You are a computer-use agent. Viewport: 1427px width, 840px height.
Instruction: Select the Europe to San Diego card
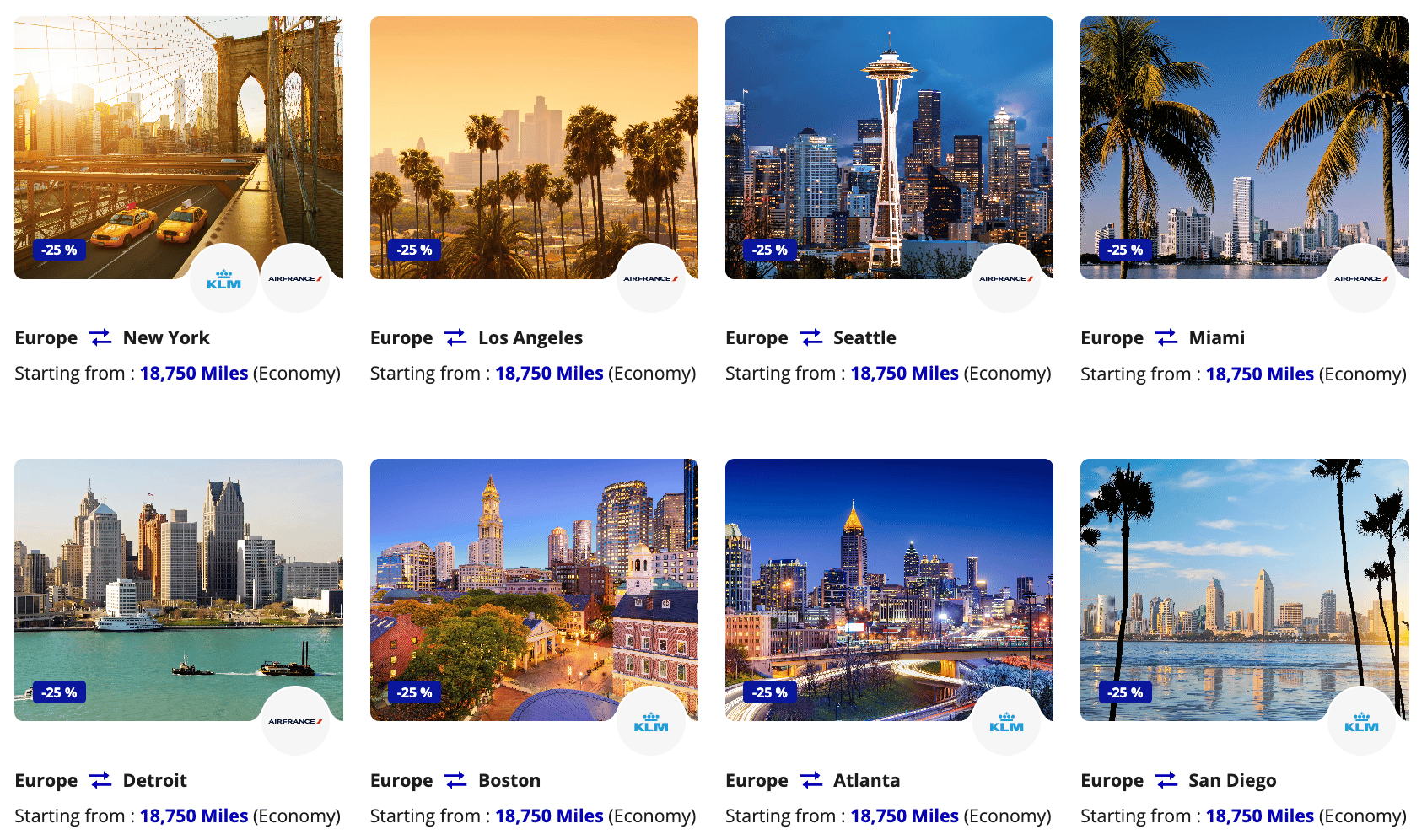[x=1244, y=590]
